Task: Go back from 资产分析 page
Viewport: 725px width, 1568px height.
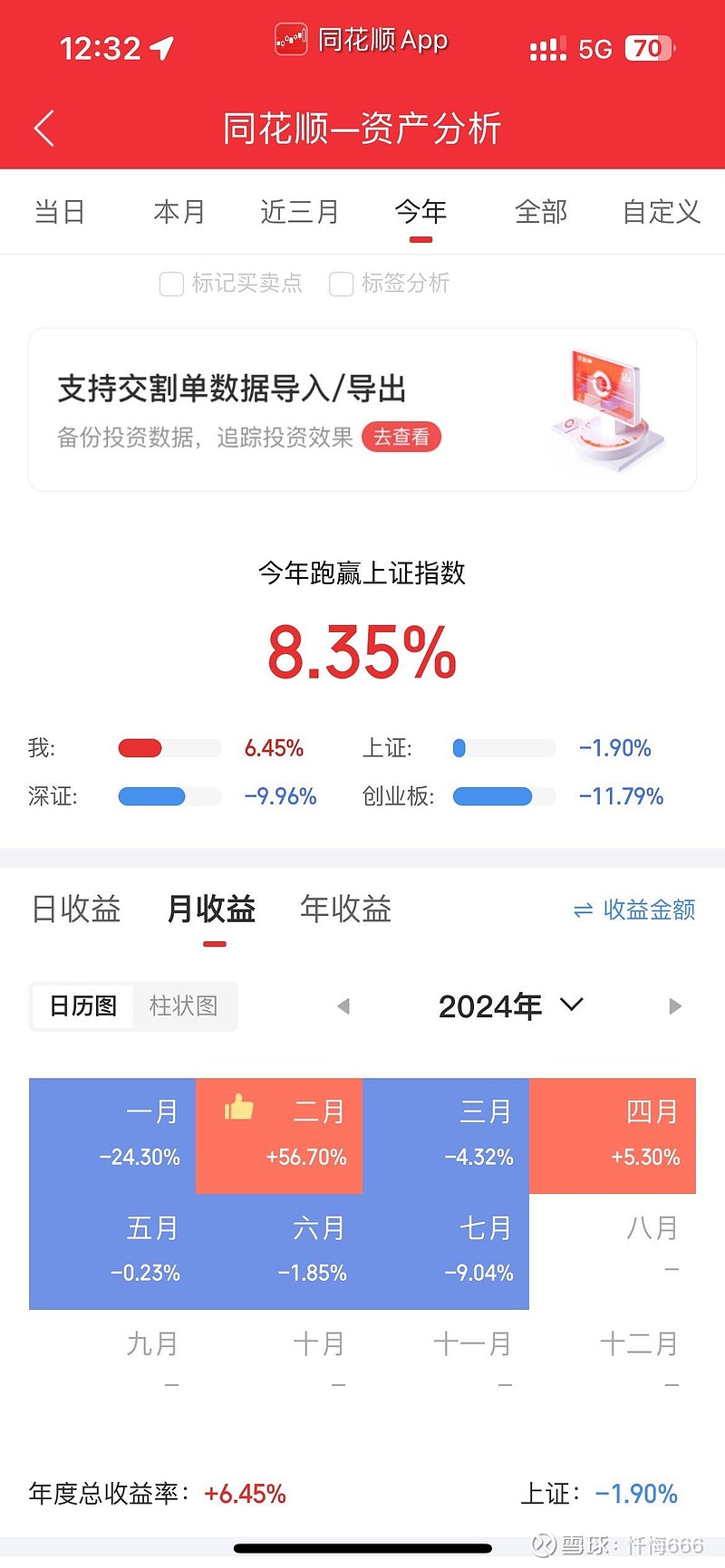Action: [44, 129]
